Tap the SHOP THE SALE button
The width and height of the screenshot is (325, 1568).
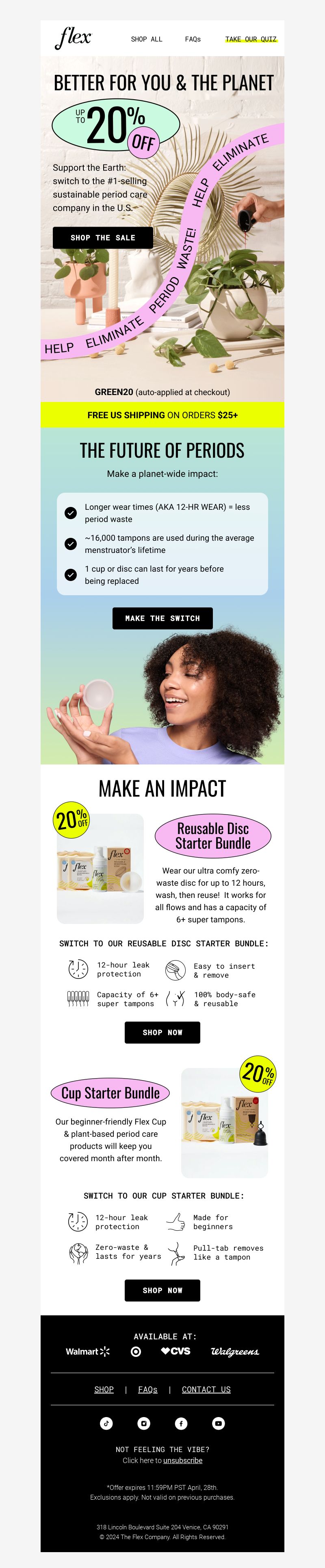point(103,237)
